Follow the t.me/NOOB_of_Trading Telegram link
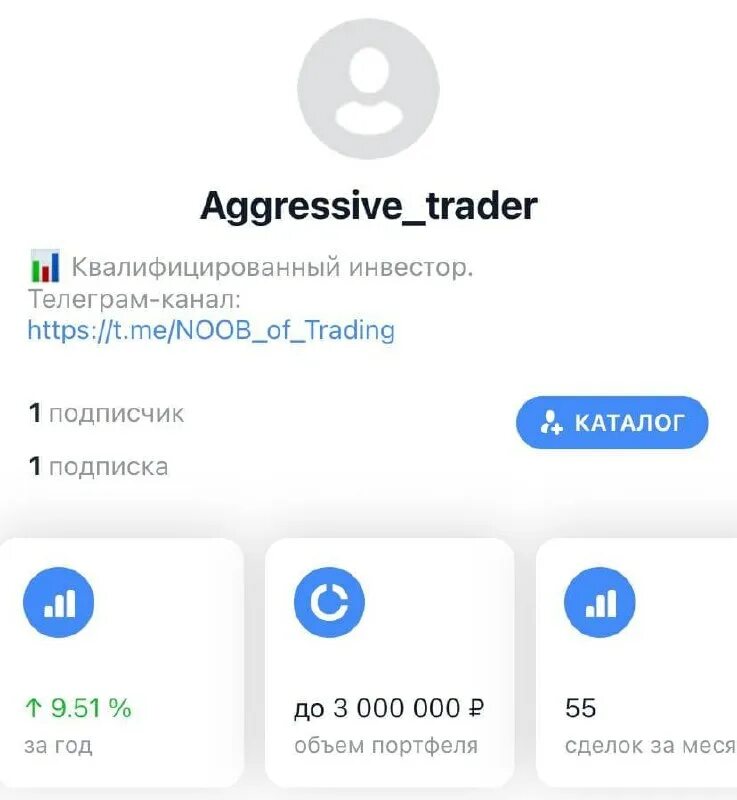 212,331
